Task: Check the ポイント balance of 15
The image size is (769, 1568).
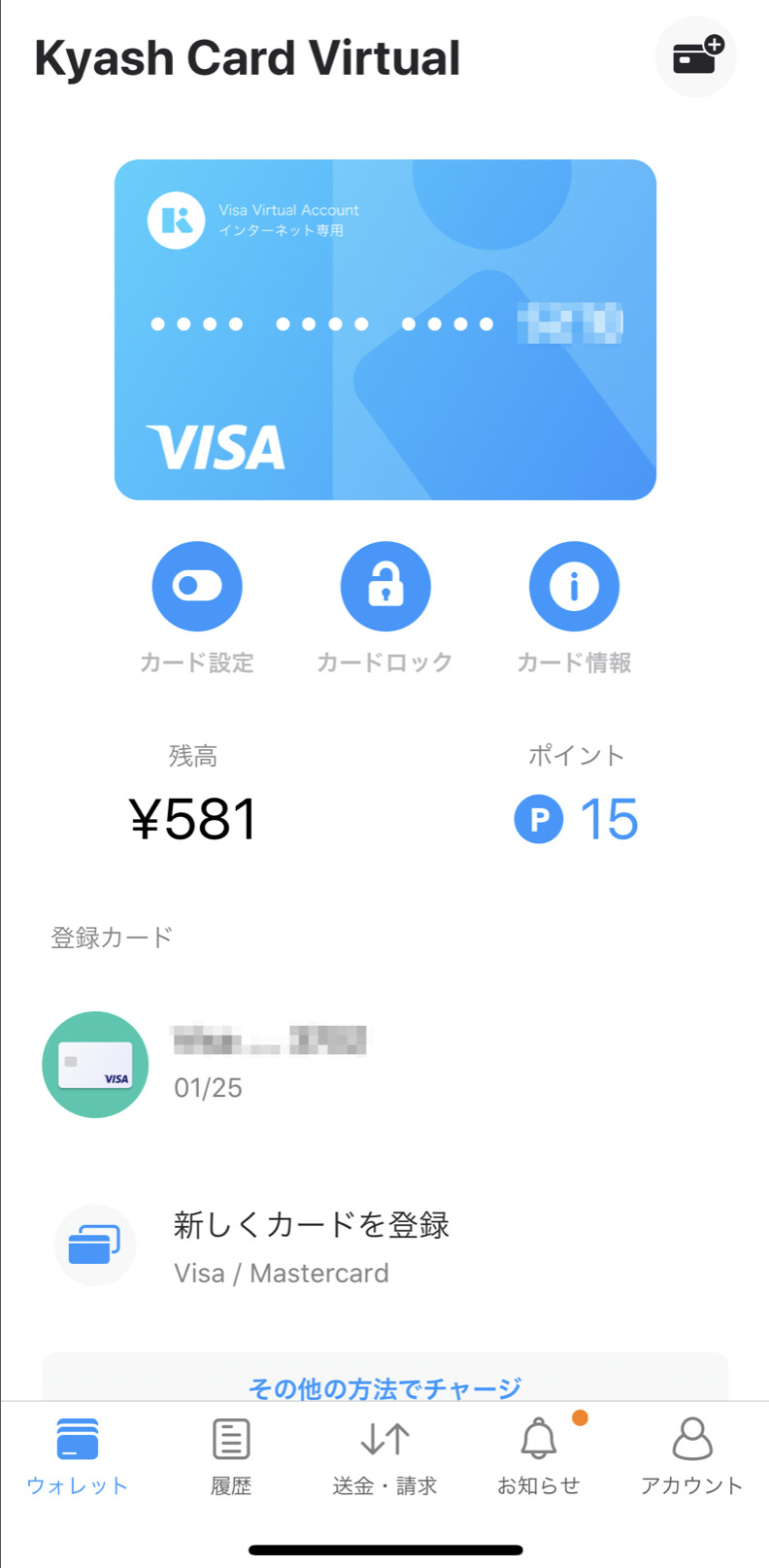Action: click(x=577, y=818)
